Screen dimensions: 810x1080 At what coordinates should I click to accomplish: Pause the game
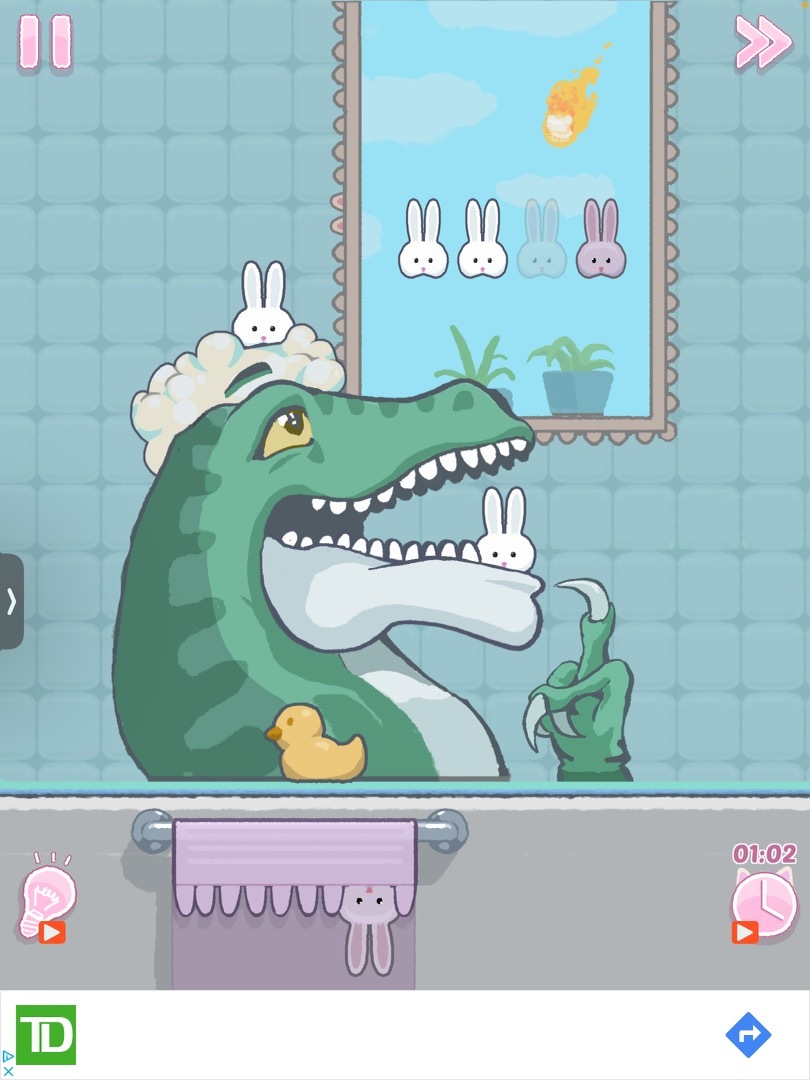45,43
